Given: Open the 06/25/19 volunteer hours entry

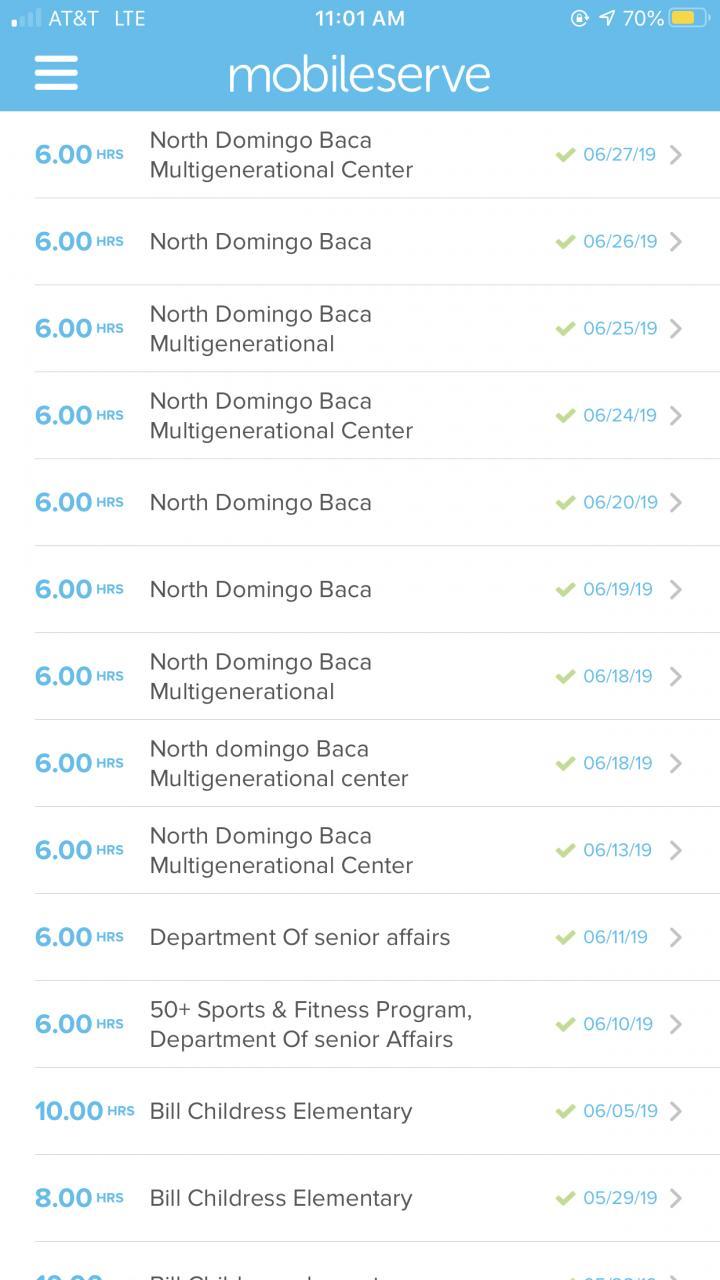Looking at the screenshot, I should point(360,328).
